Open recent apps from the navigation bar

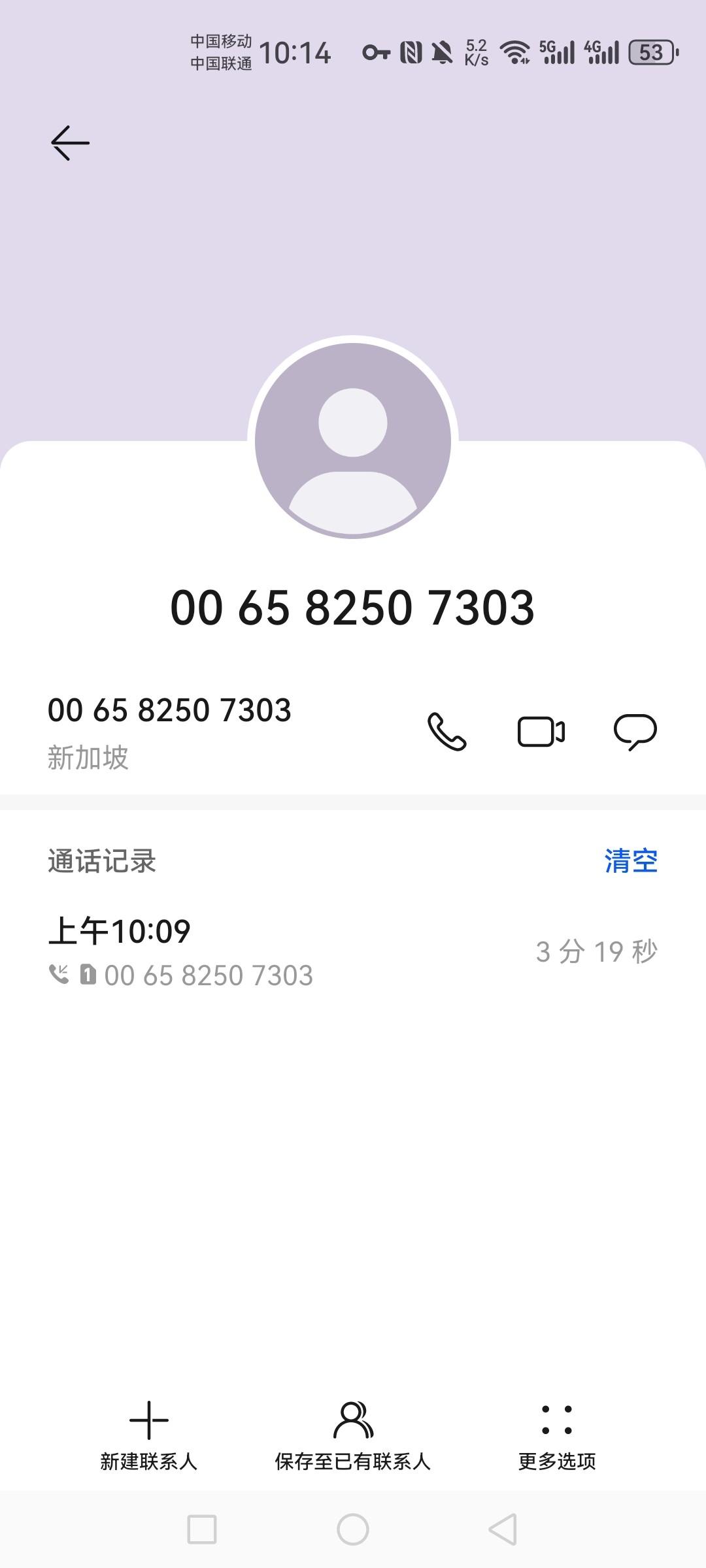coord(202,1529)
